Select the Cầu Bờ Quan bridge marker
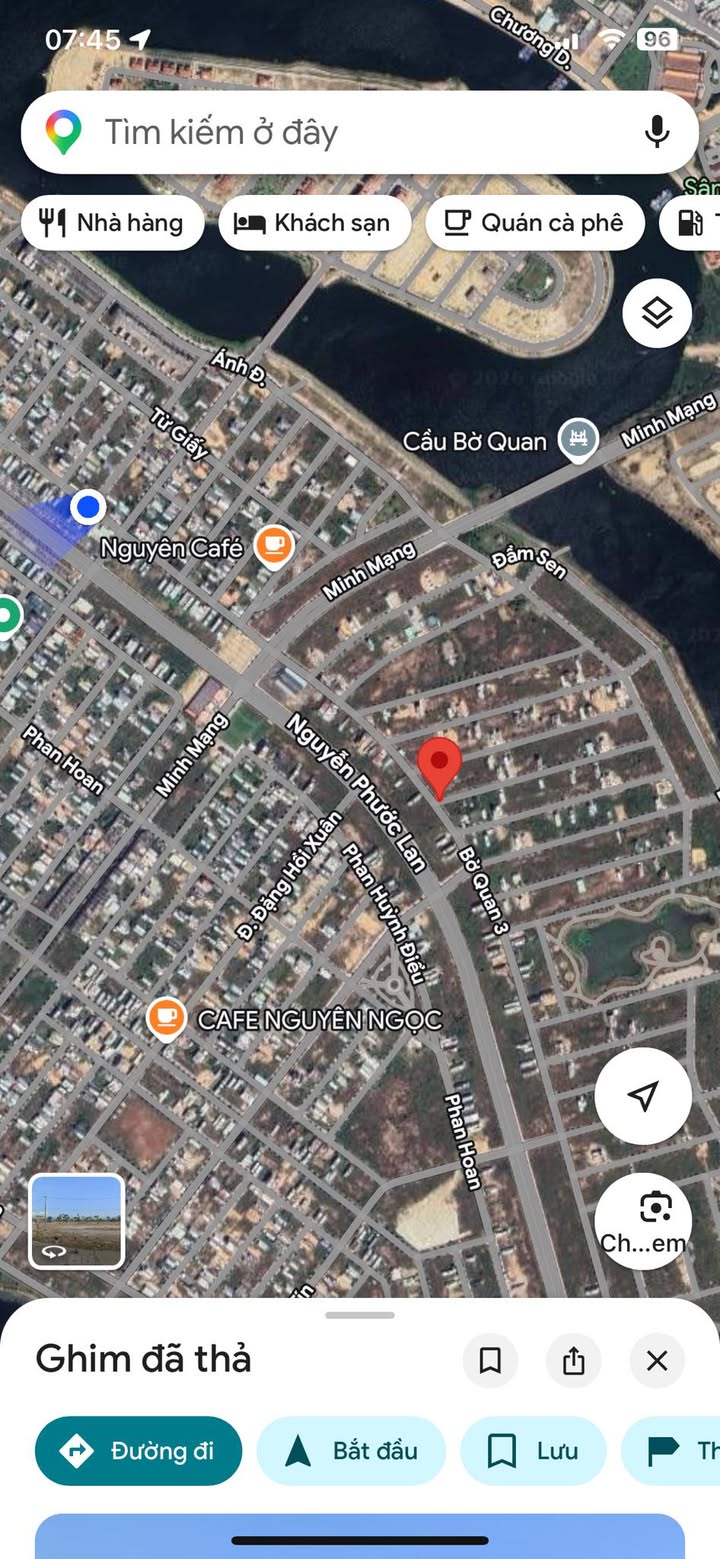 (x=578, y=439)
